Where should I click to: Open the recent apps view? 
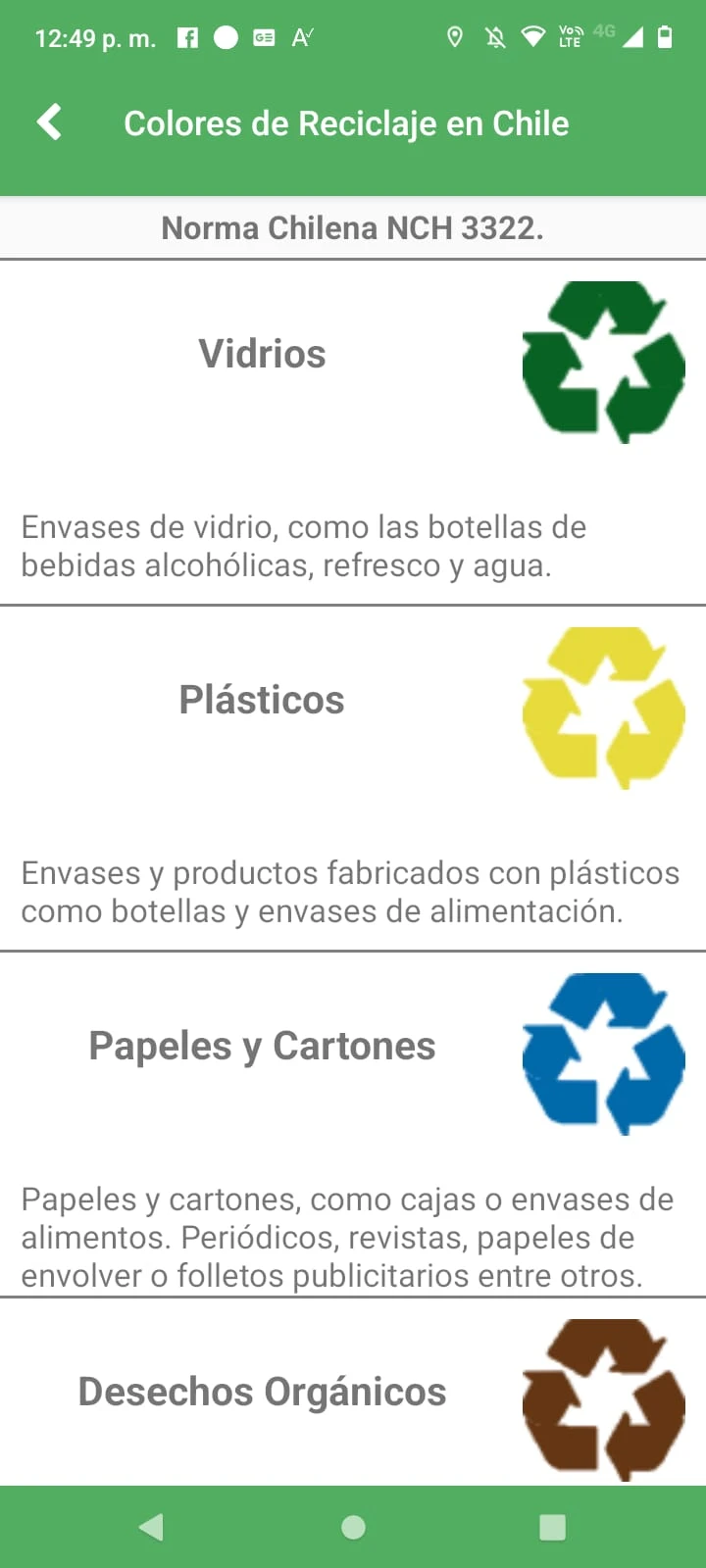click(x=552, y=1527)
